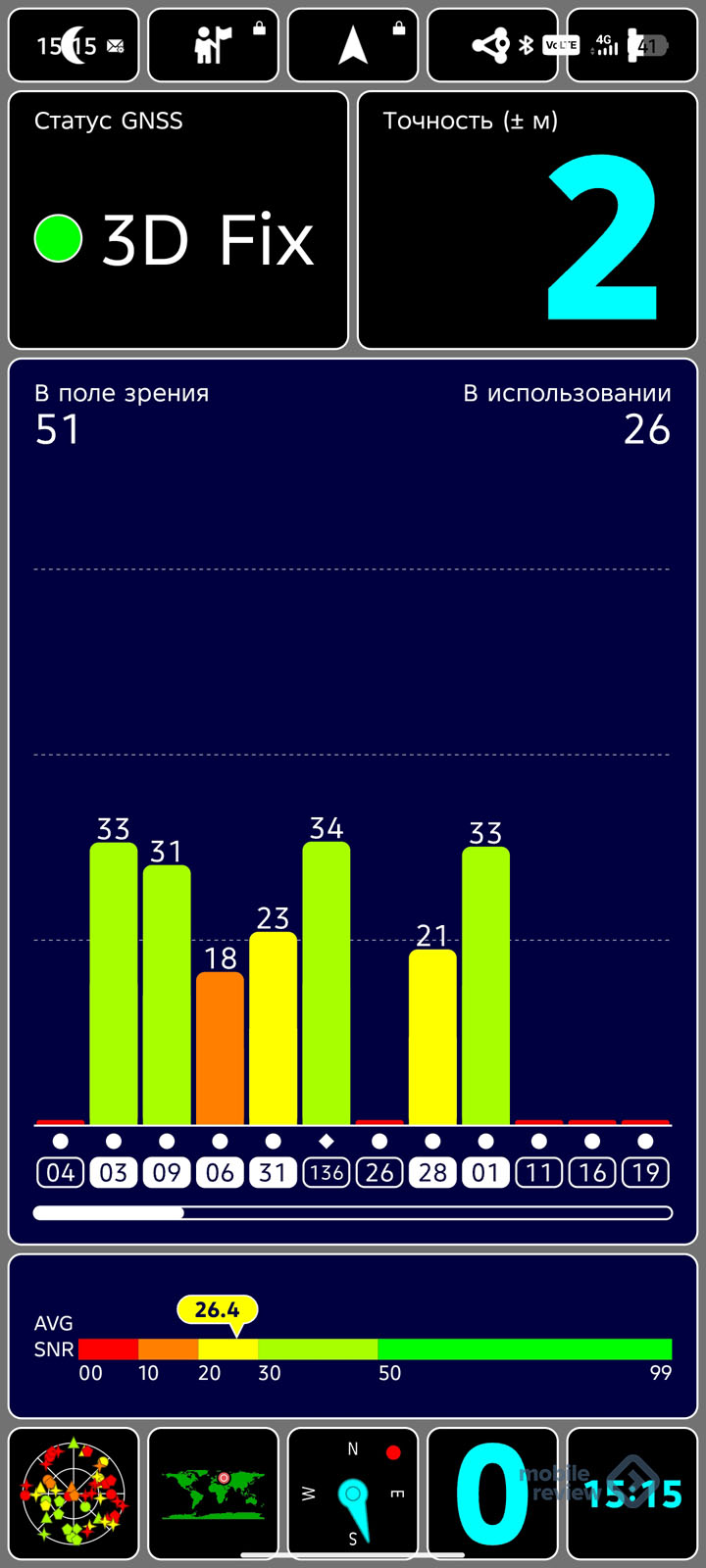The height and width of the screenshot is (1568, 706).
Task: Tap the accuracy panel showing 2
Action: point(528,220)
